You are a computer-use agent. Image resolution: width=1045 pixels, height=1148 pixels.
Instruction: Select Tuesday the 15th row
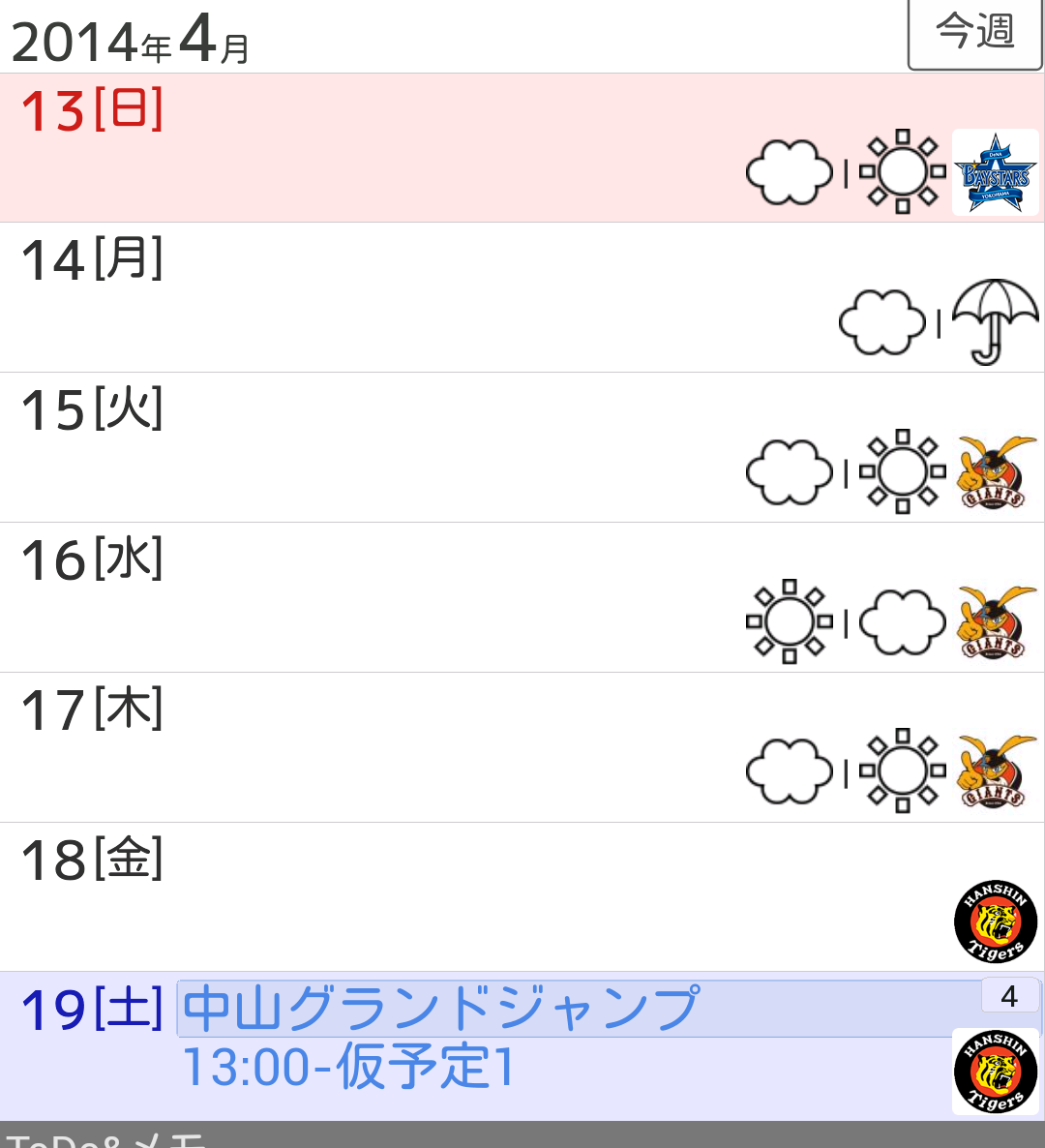click(x=387, y=447)
